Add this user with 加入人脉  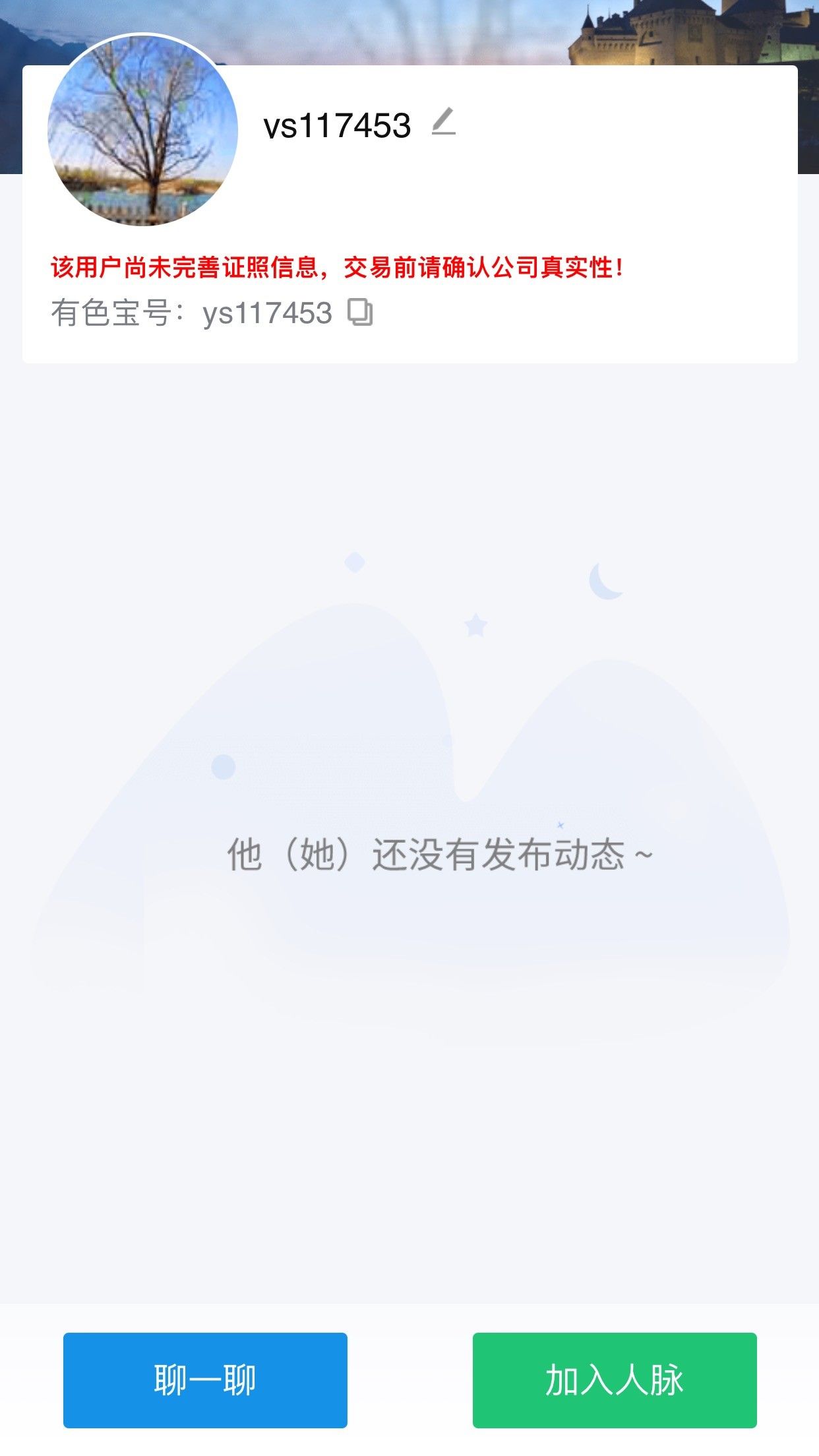tap(614, 1380)
